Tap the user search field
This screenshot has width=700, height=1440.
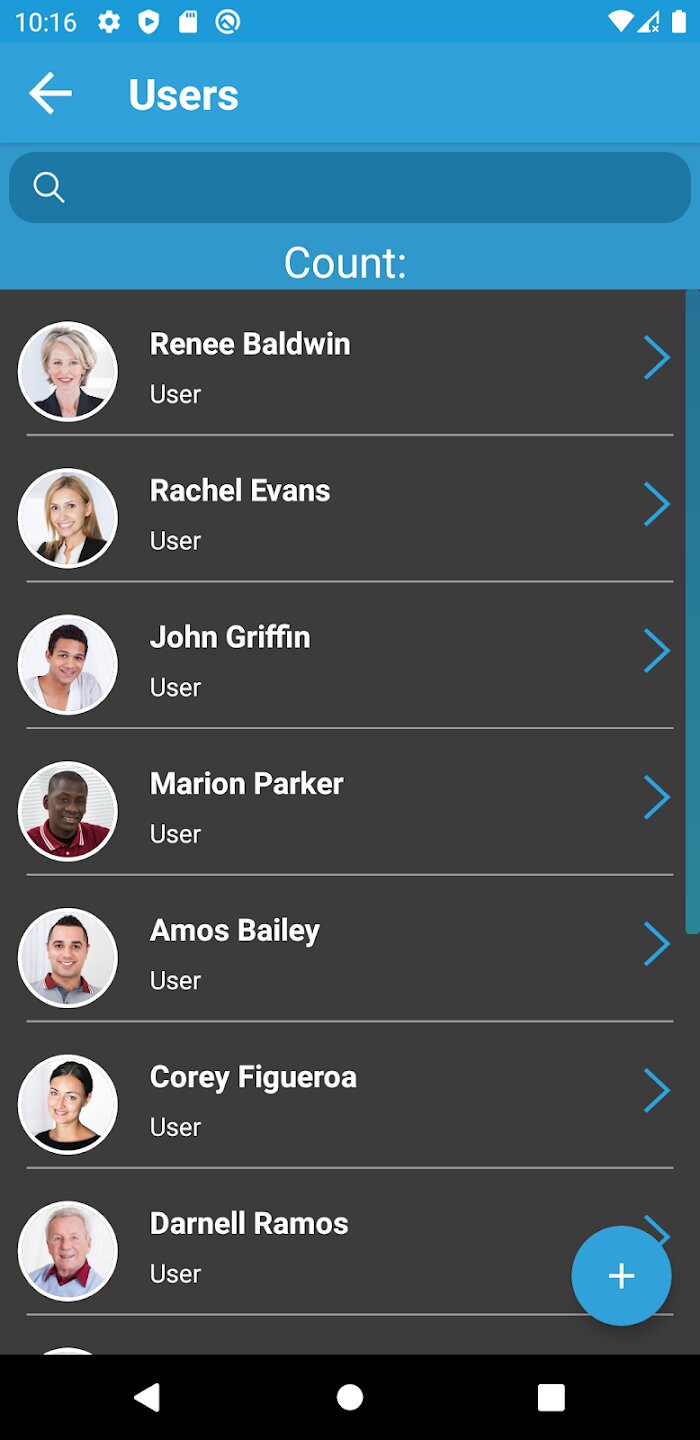(350, 187)
